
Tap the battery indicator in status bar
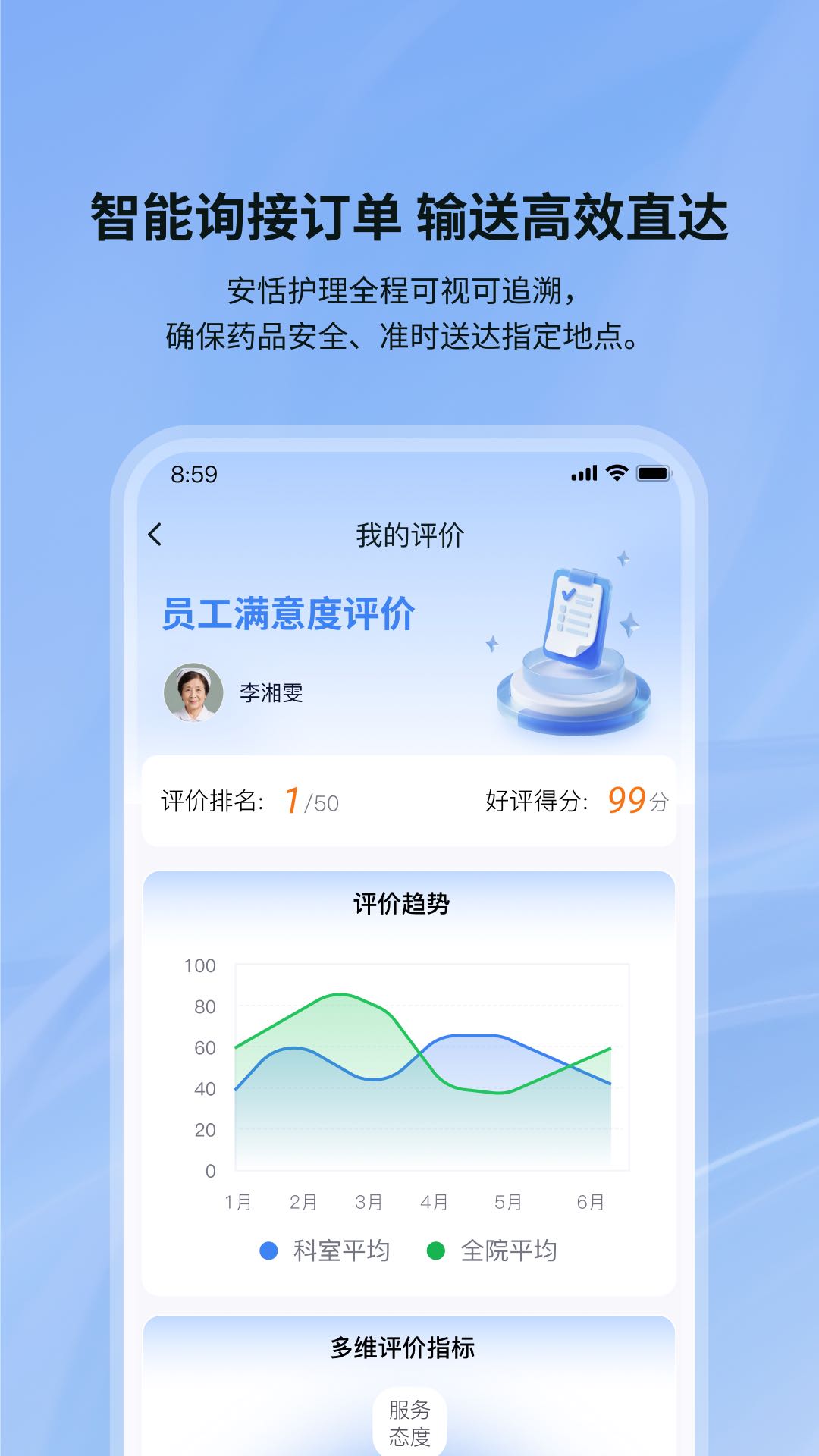(x=651, y=473)
